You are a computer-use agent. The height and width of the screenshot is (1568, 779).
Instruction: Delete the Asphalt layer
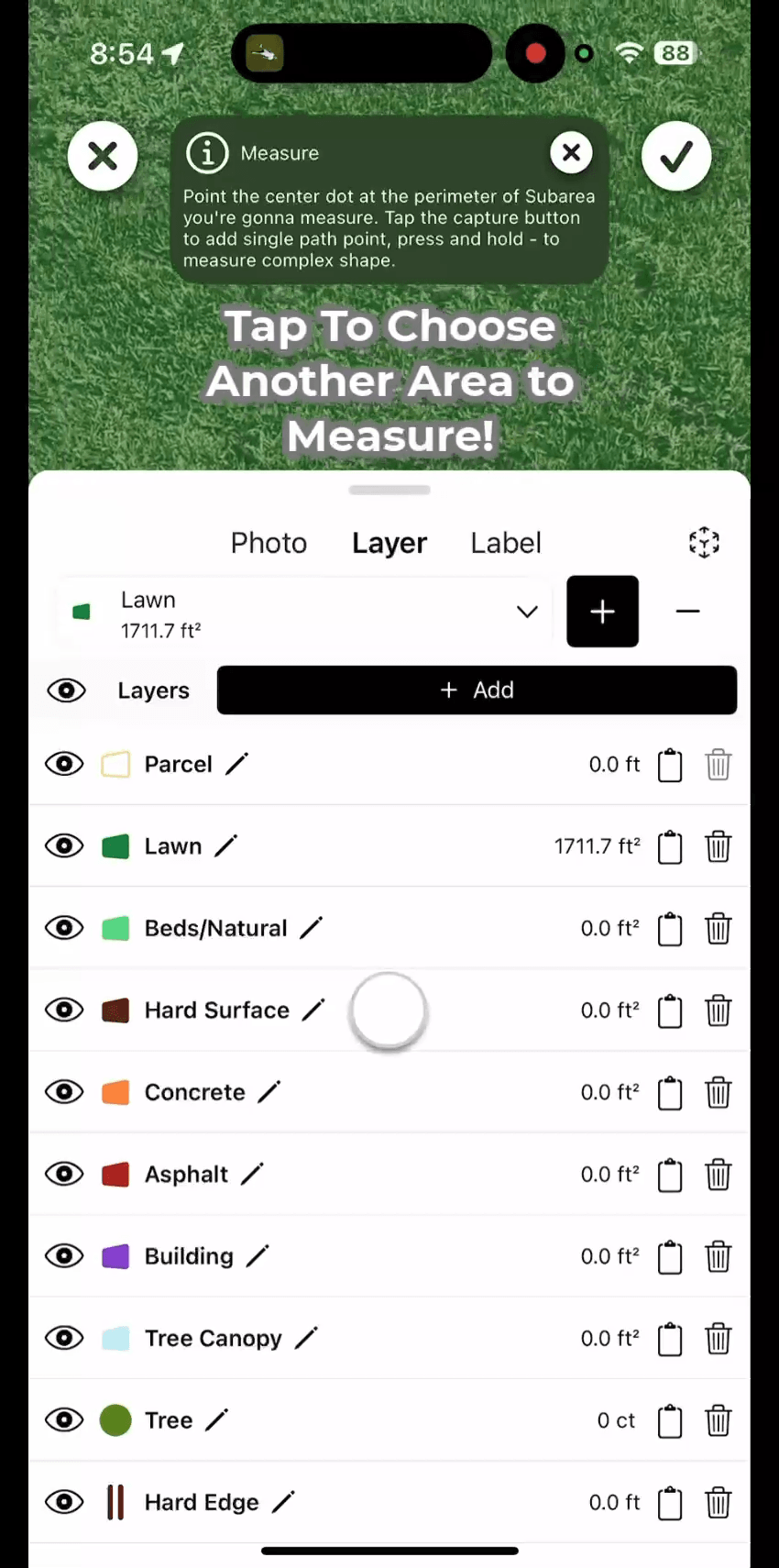(x=718, y=1175)
